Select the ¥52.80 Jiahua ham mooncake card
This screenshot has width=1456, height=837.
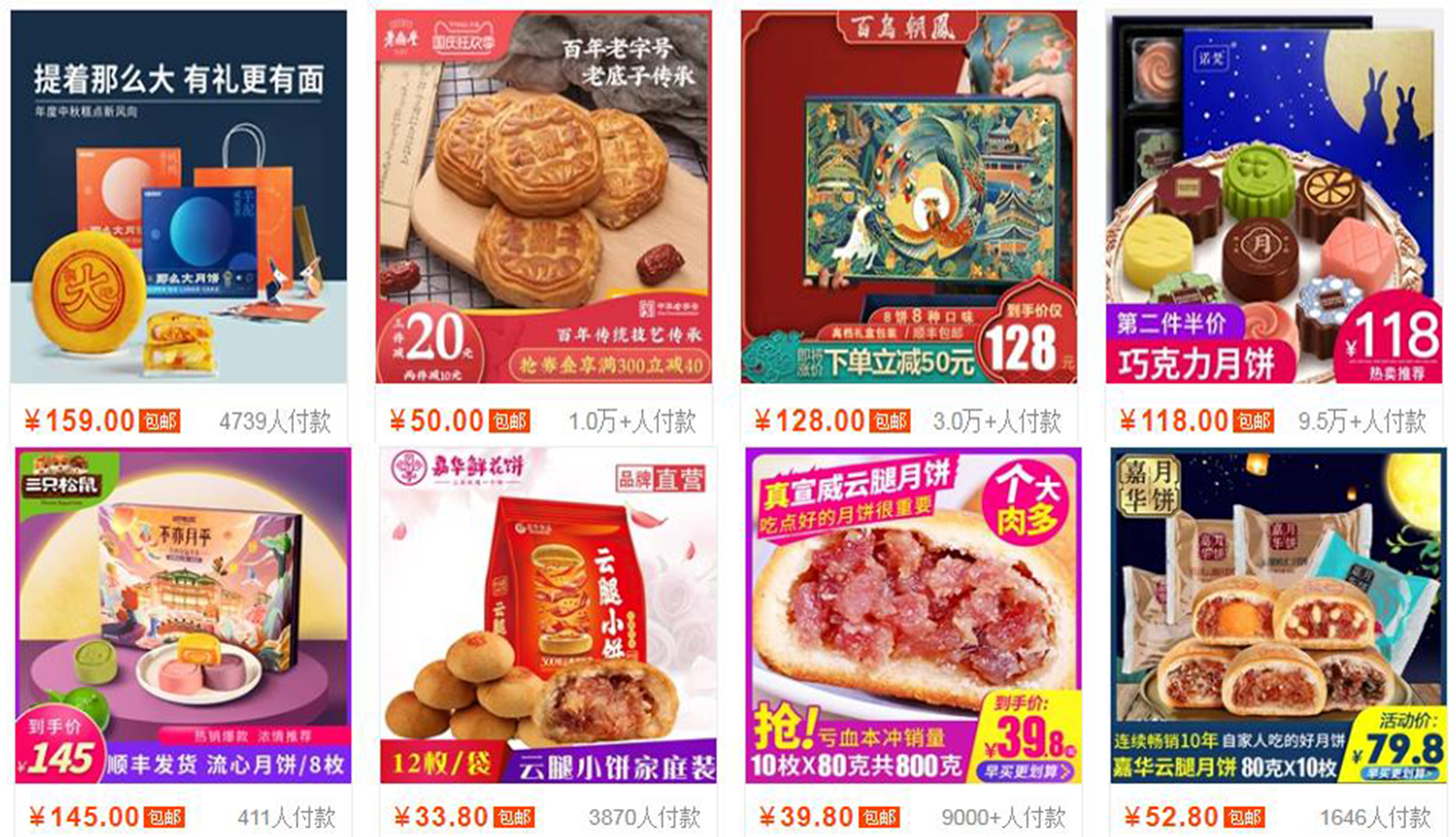coord(1278,615)
